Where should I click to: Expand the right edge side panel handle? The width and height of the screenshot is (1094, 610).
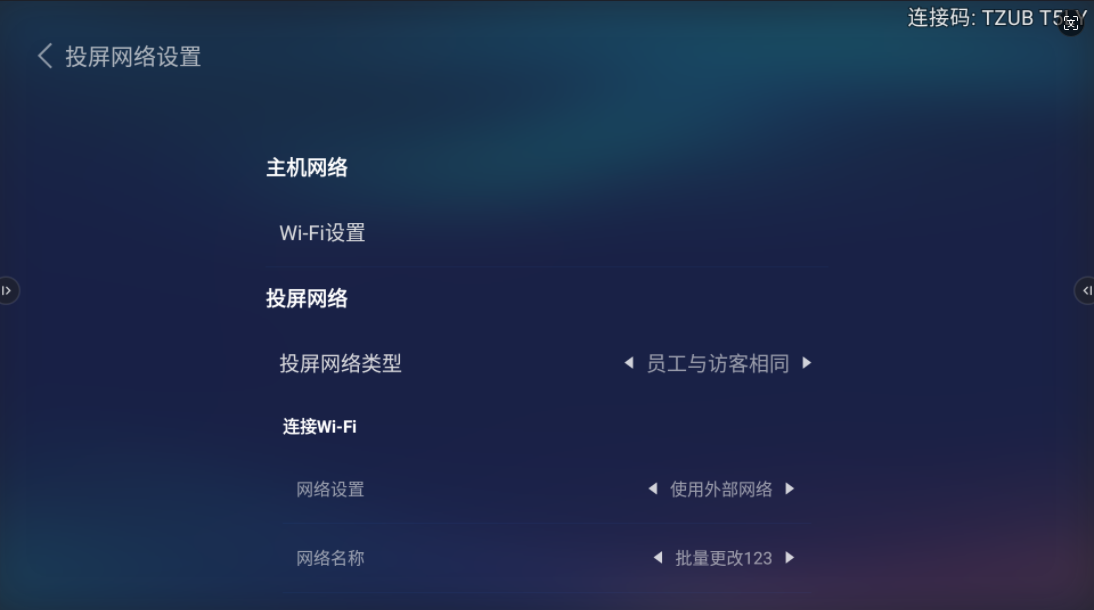click(1085, 291)
